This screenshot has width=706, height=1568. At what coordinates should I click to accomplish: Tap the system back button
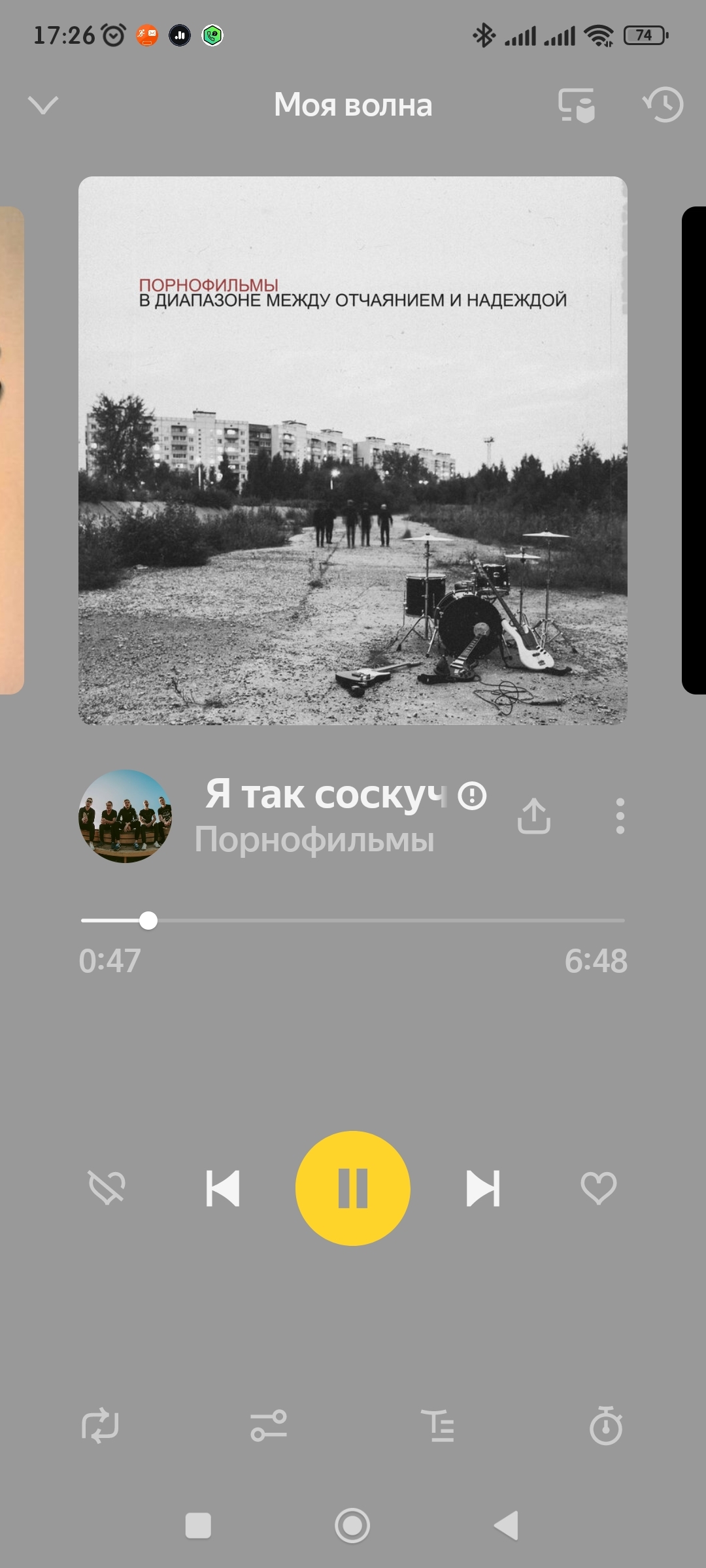(x=507, y=1526)
